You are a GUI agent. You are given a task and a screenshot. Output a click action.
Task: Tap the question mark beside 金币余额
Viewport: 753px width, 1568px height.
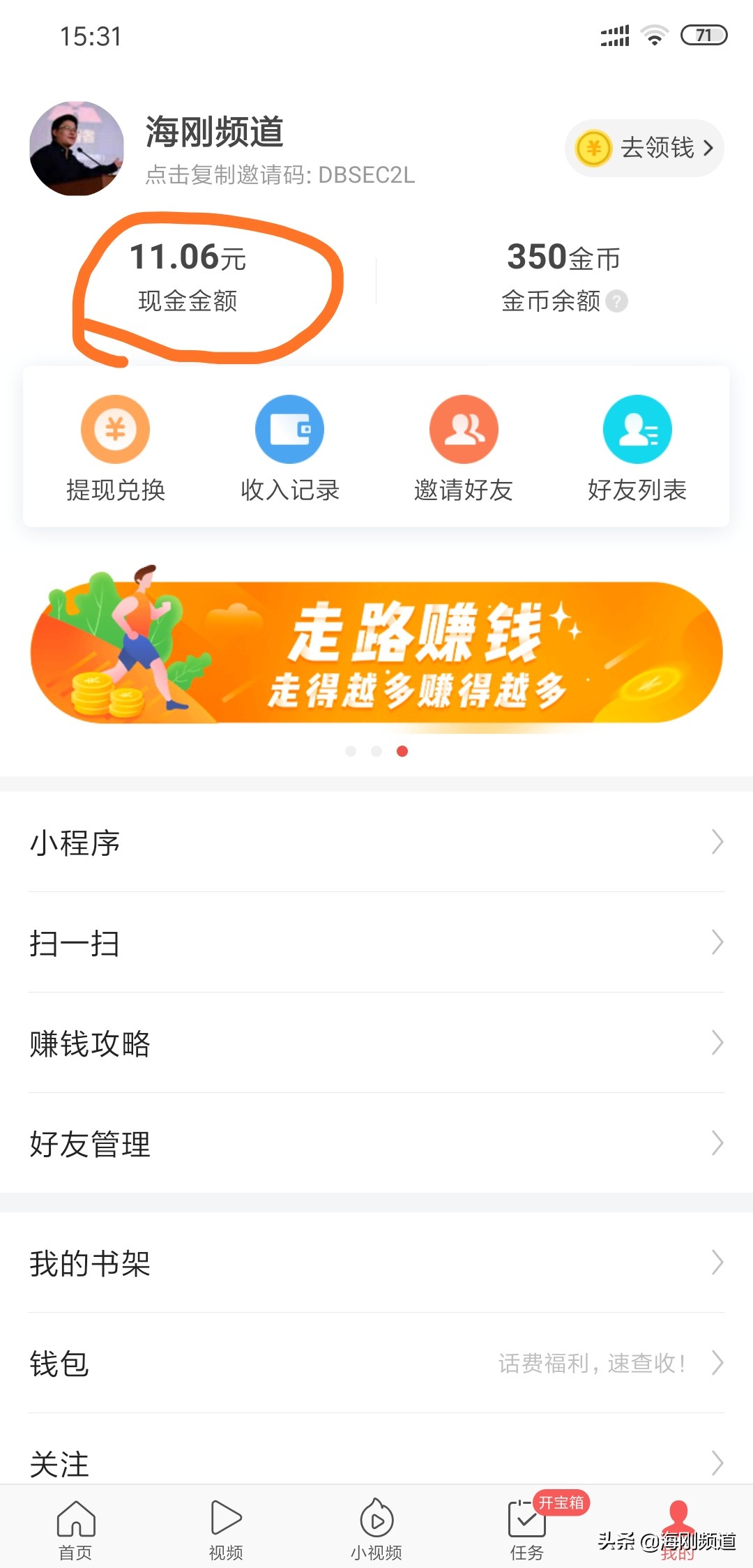pos(616,302)
